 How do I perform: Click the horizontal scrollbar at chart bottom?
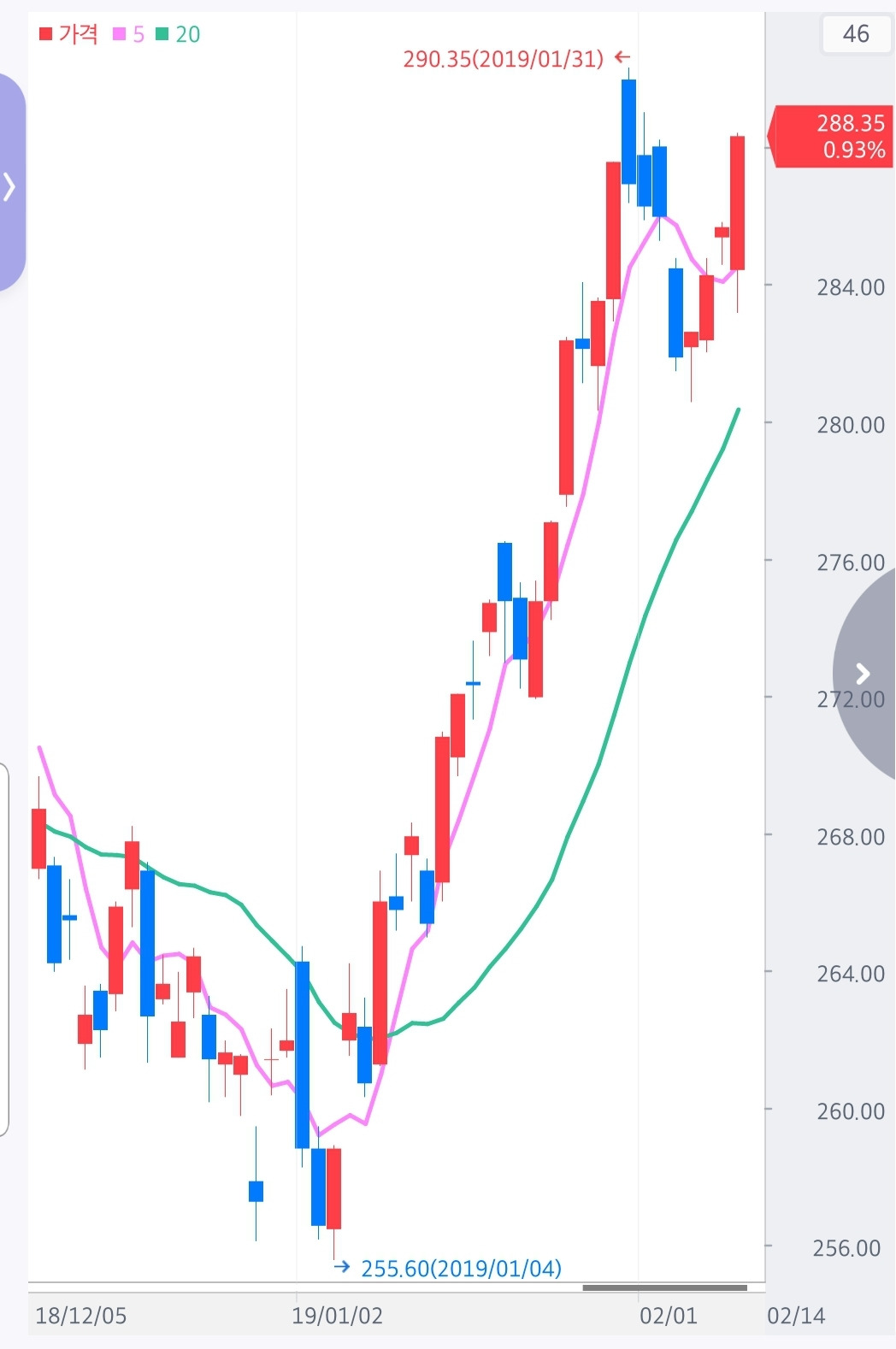tap(665, 1286)
